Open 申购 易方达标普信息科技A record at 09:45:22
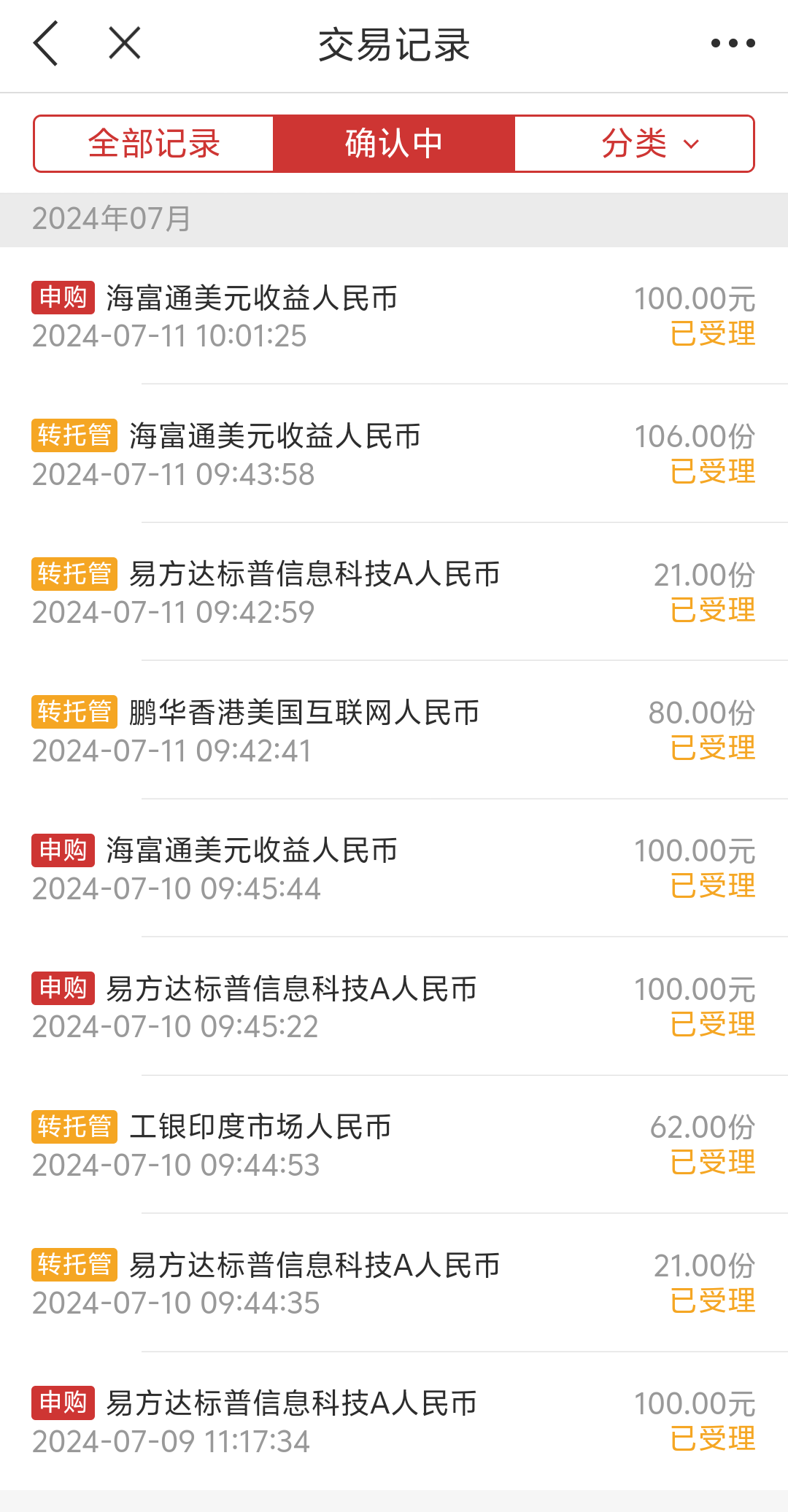The image size is (788, 1512). [x=394, y=1007]
